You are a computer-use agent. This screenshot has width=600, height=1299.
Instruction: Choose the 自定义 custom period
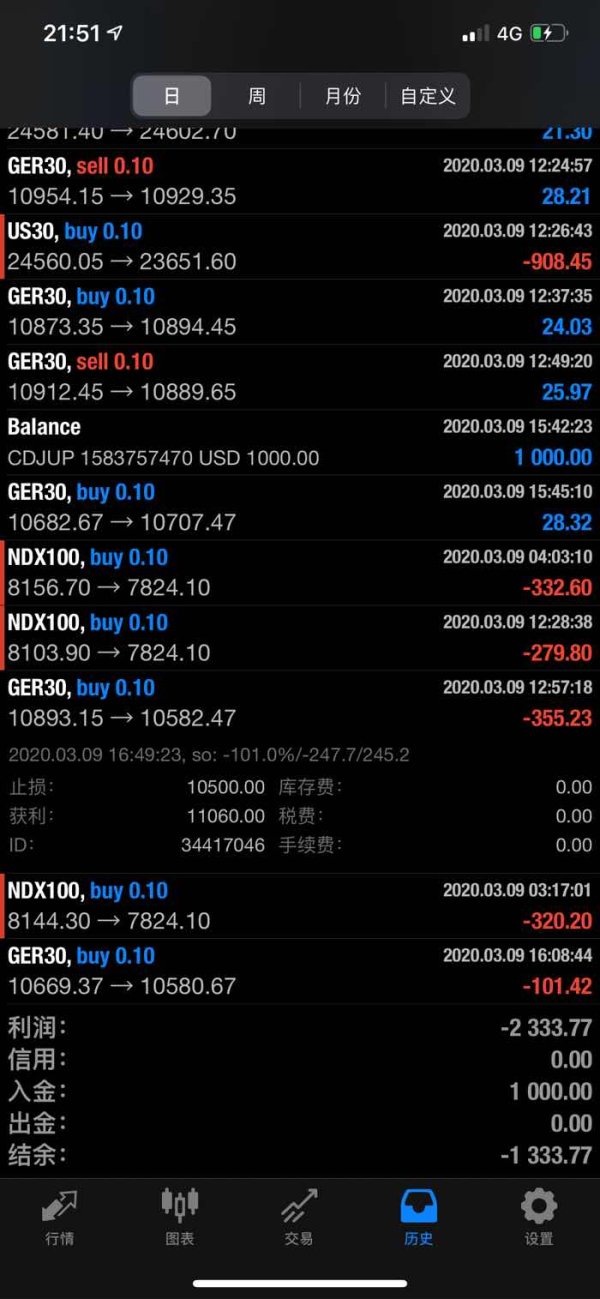pos(428,96)
